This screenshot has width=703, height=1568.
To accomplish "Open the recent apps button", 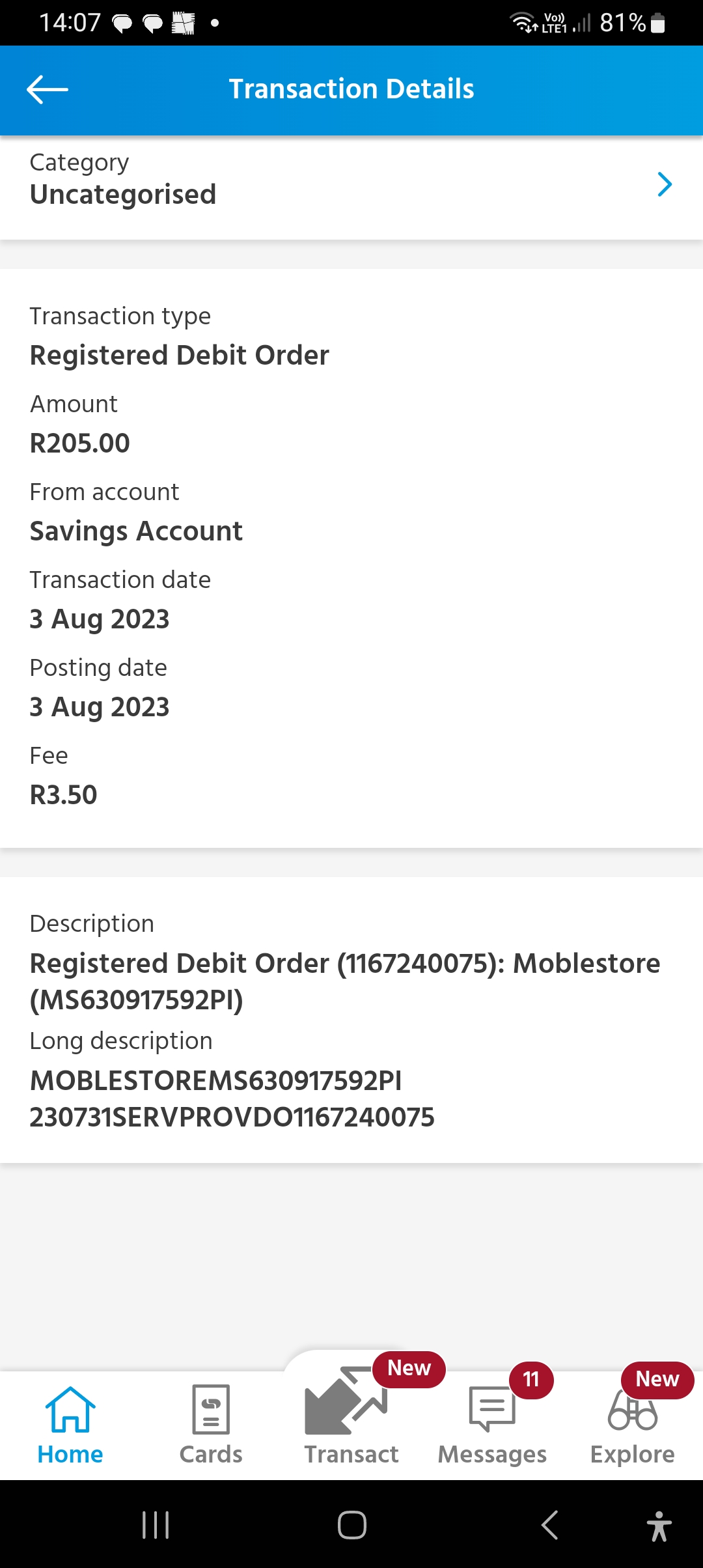I will click(x=156, y=1525).
